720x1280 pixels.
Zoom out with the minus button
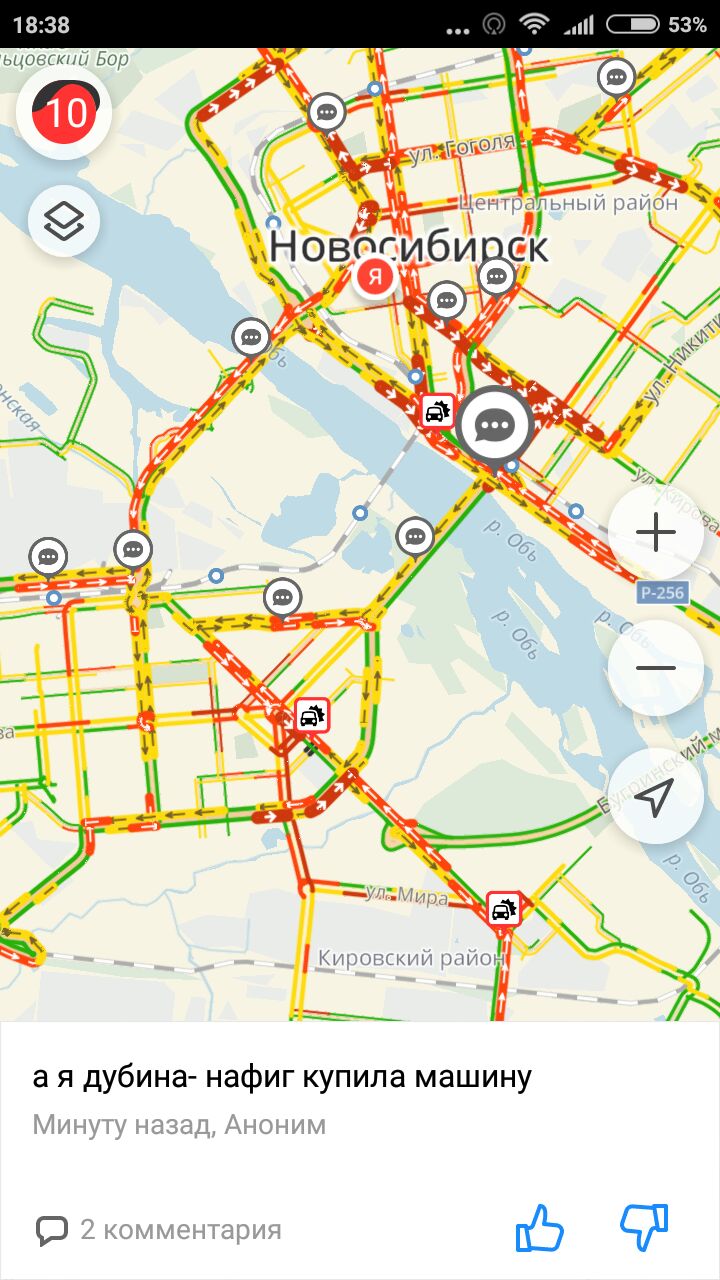[656, 668]
